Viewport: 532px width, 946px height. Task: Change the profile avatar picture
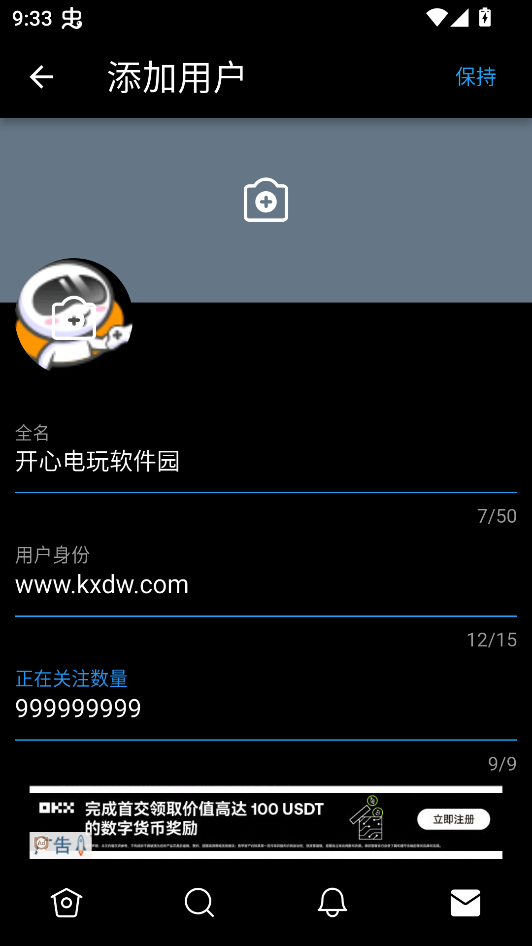tap(74, 314)
